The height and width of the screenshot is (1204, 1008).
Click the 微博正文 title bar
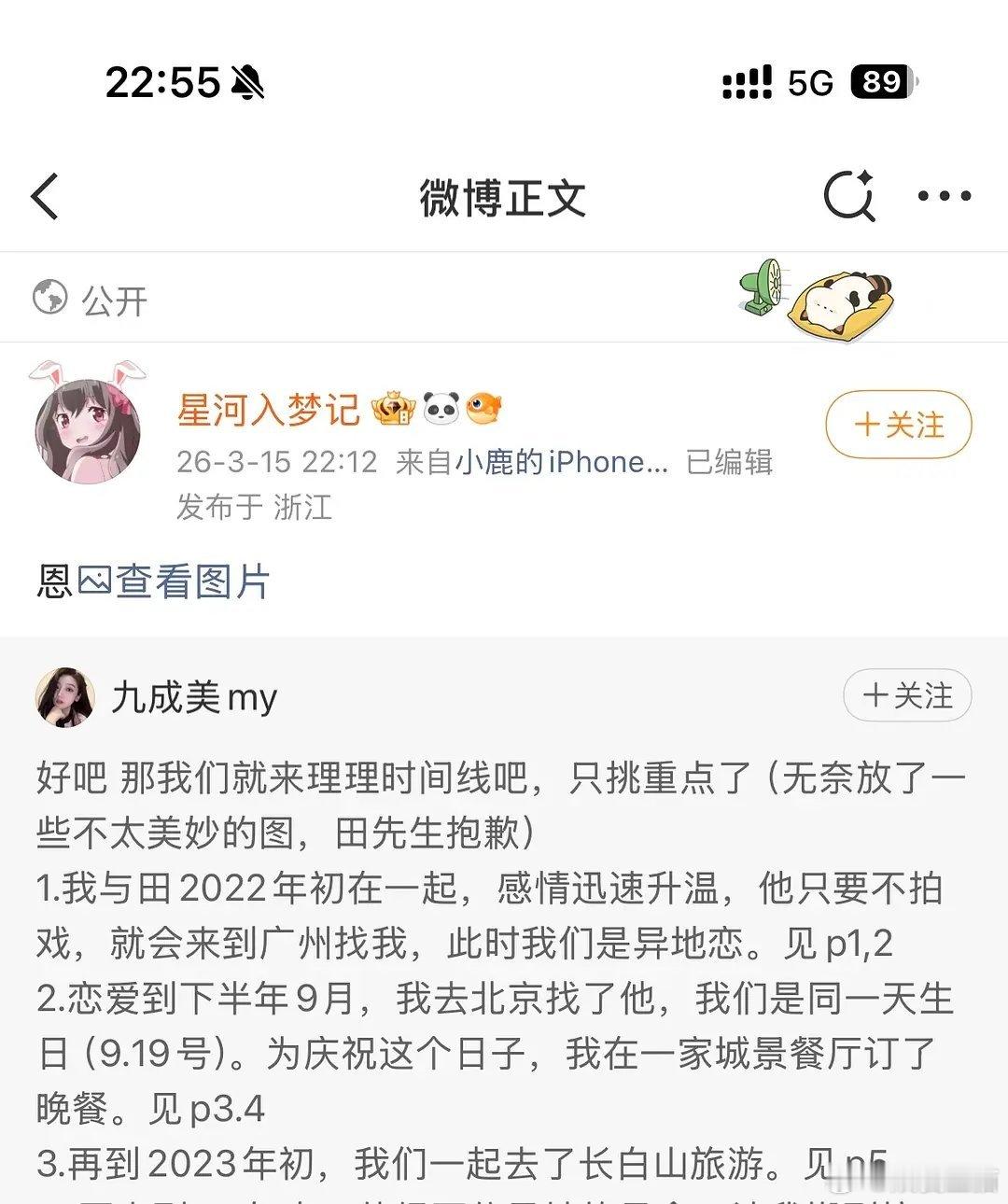(504, 197)
